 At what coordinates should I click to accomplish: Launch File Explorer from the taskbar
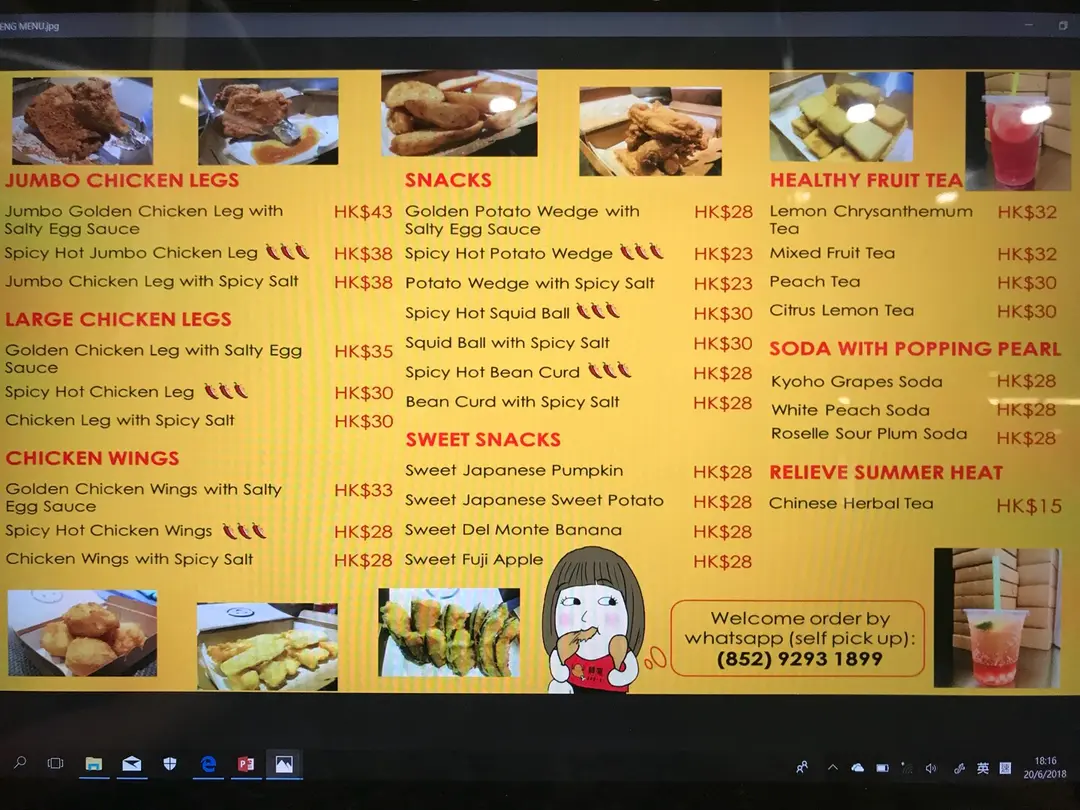(x=94, y=764)
